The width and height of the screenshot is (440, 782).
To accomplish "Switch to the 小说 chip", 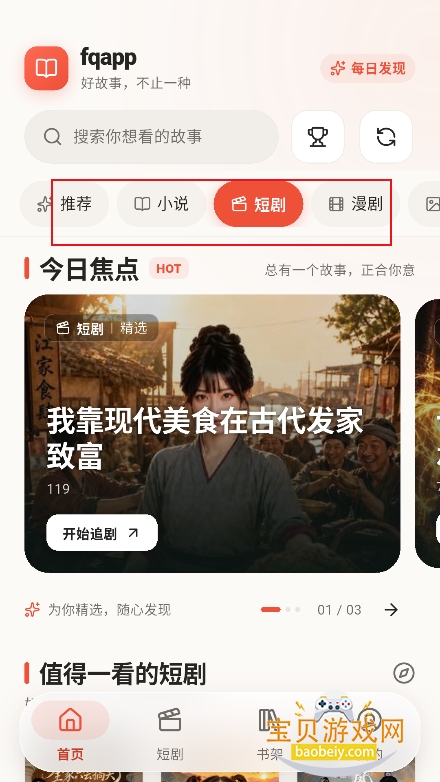I will (x=161, y=204).
